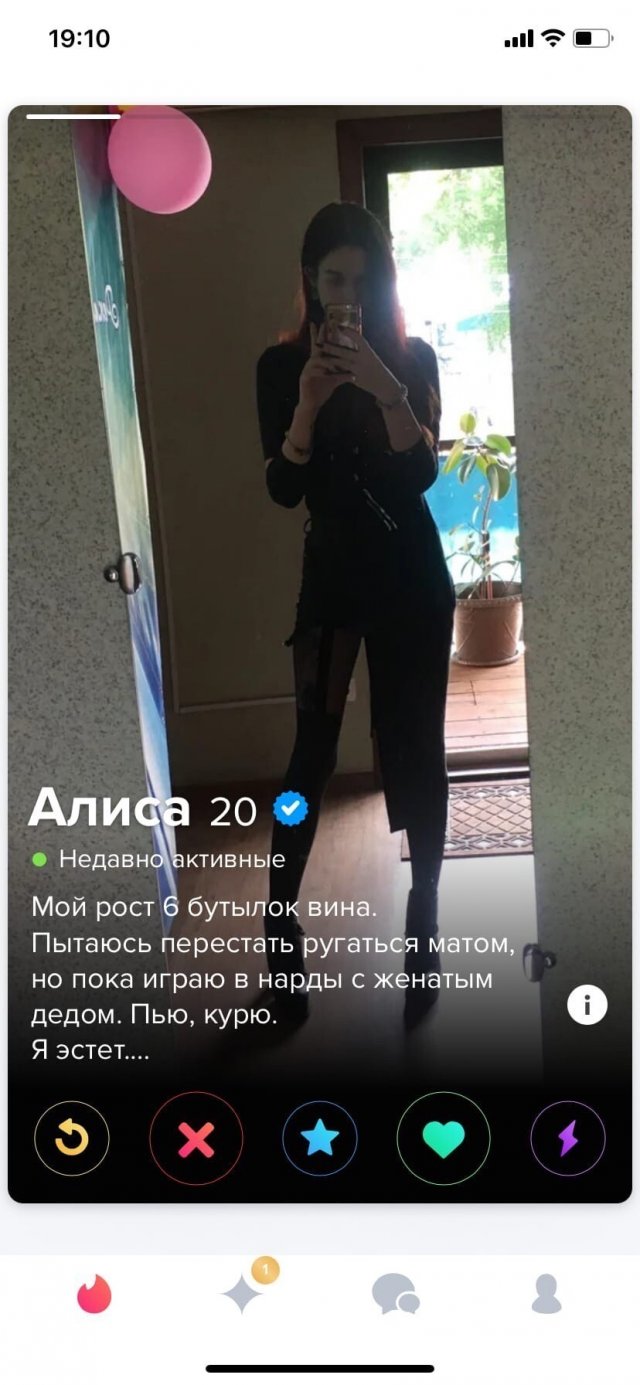Open Алиса's profile info icon
The height and width of the screenshot is (1385, 640).
(587, 1006)
